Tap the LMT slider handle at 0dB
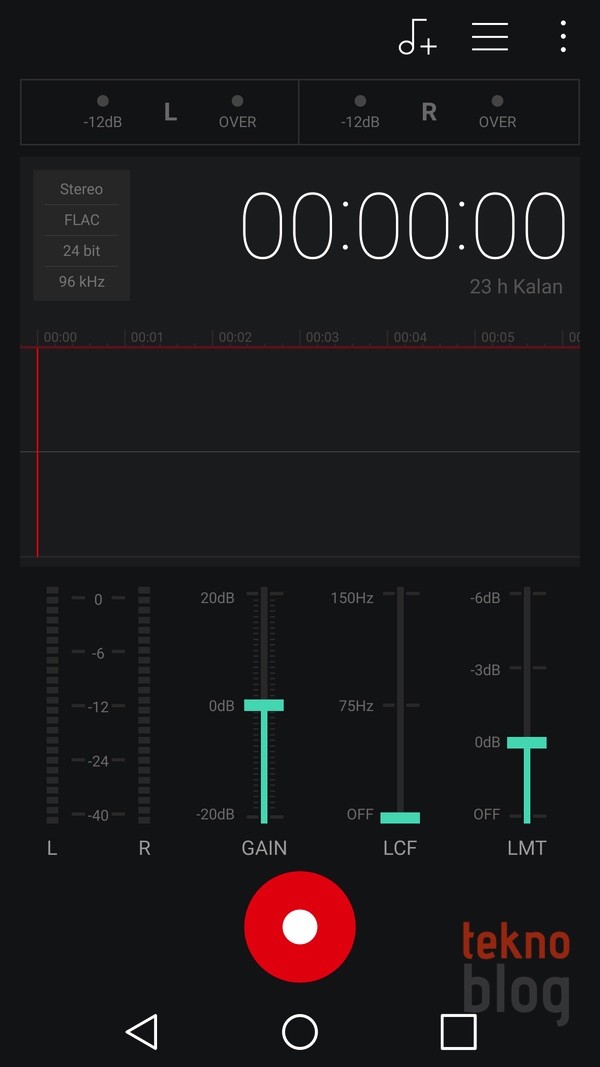Viewport: 600px width, 1067px height. click(x=527, y=742)
